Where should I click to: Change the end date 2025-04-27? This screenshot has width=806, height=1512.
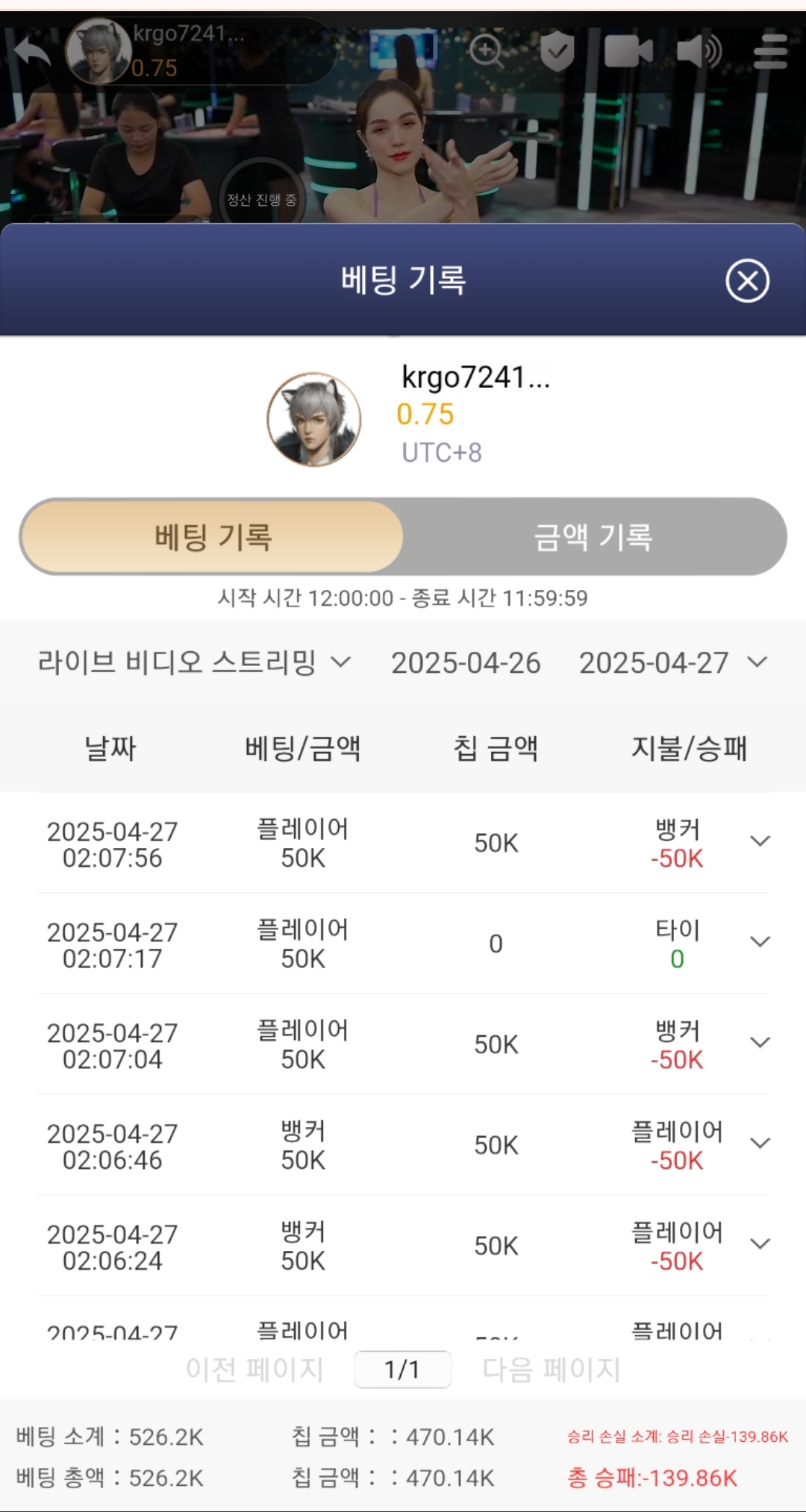pos(672,663)
